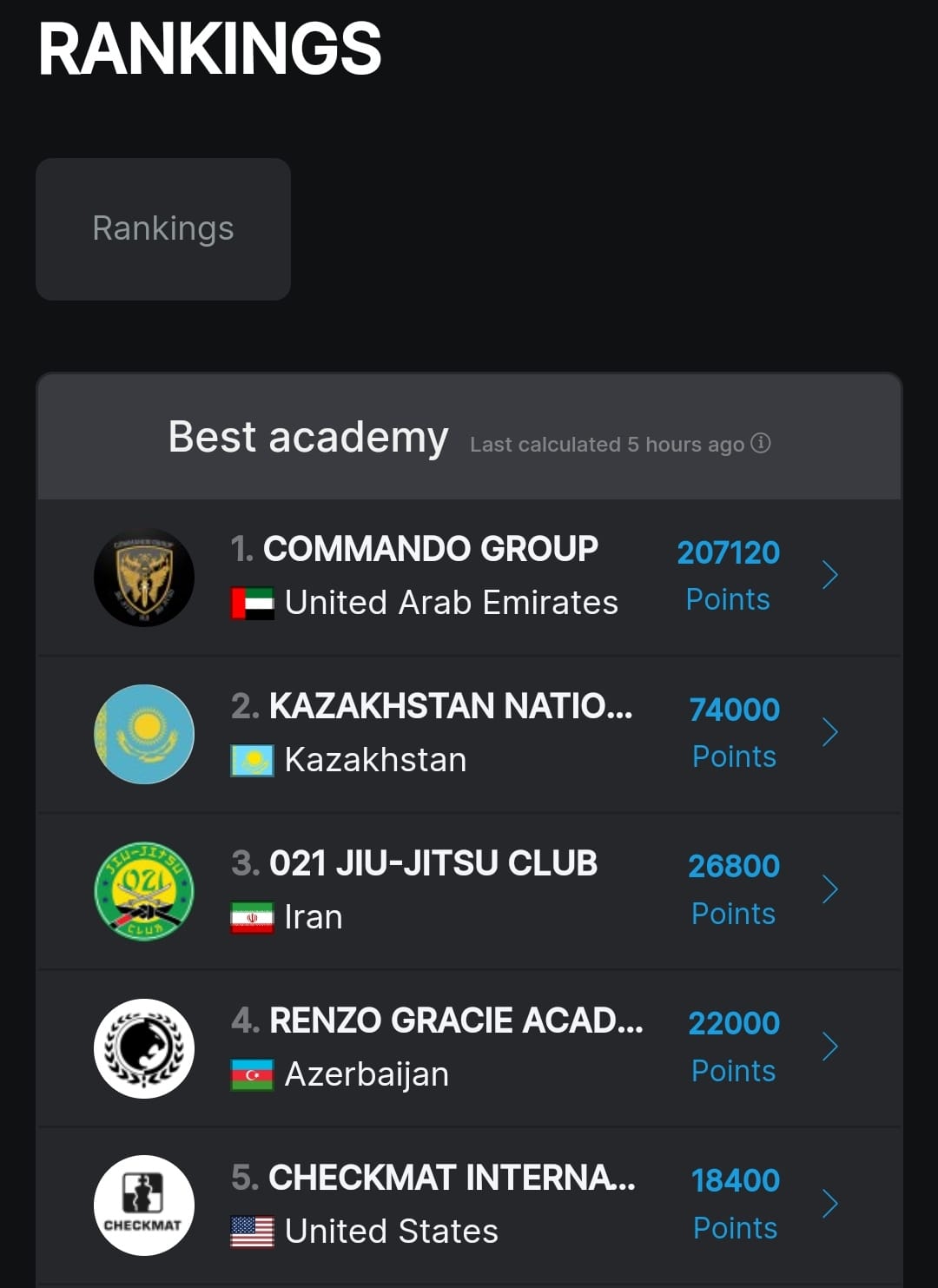Select the Rankings tab button

[x=163, y=229]
